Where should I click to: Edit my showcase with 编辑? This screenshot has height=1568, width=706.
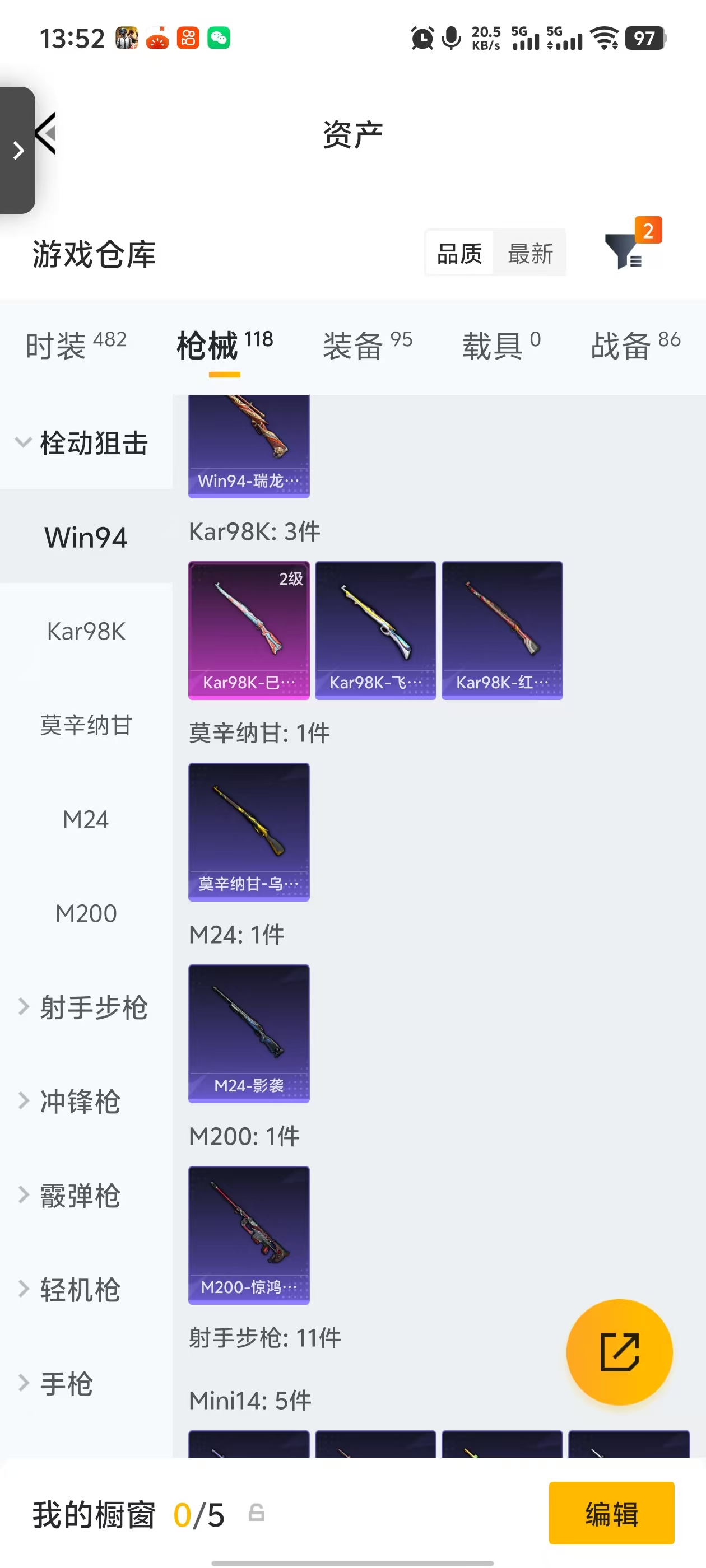click(x=611, y=1513)
